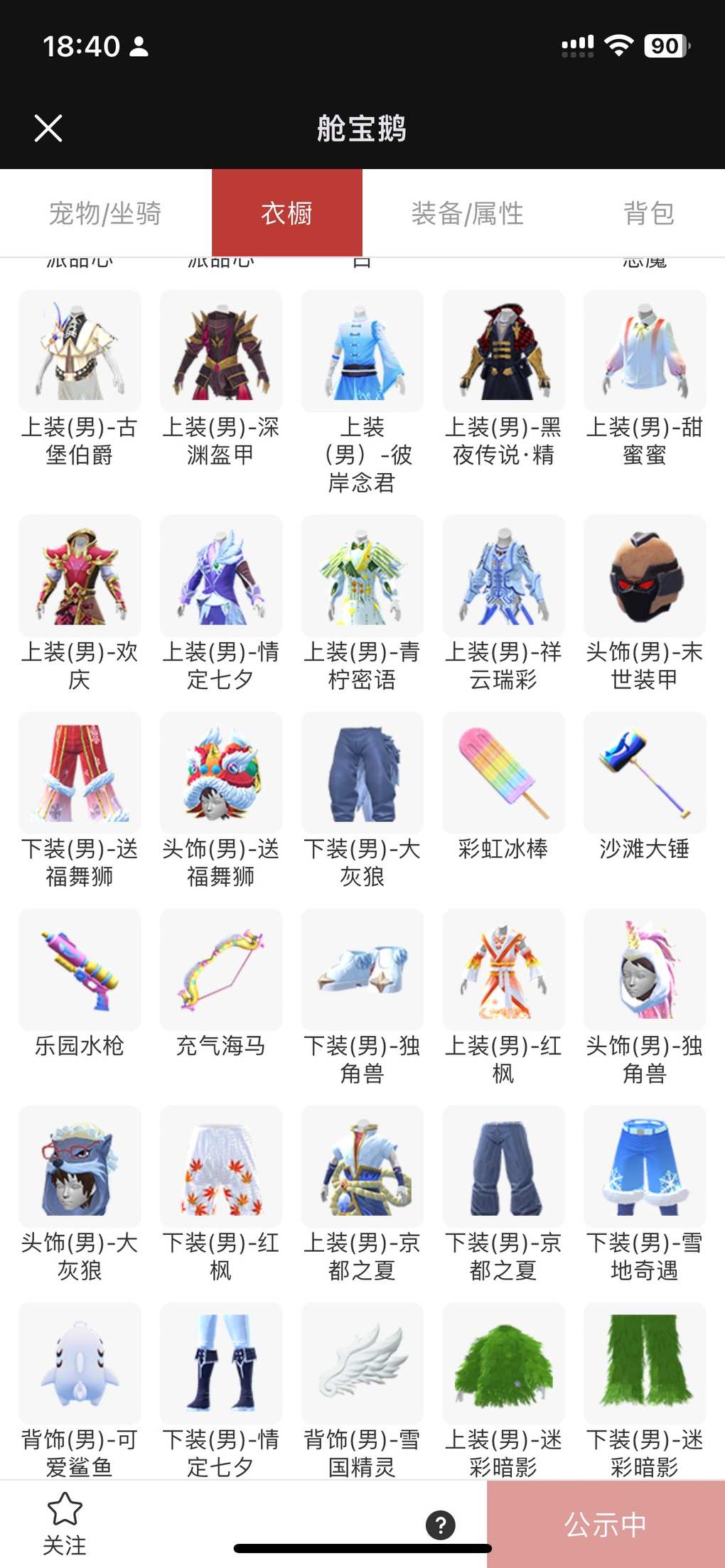Switch to the 宠物/坐骑 tab

(x=105, y=213)
